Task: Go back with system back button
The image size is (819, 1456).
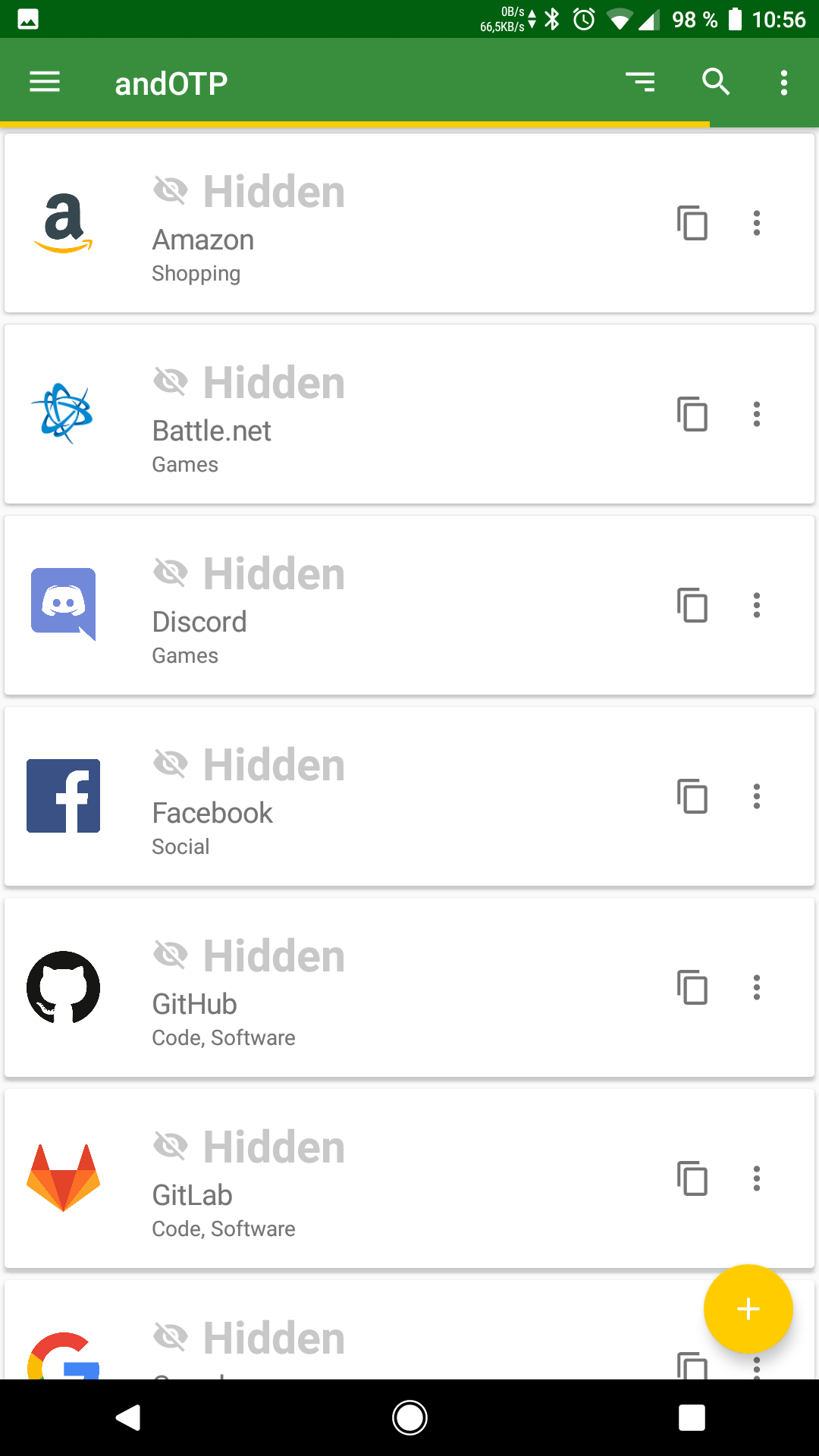Action: tap(128, 1417)
